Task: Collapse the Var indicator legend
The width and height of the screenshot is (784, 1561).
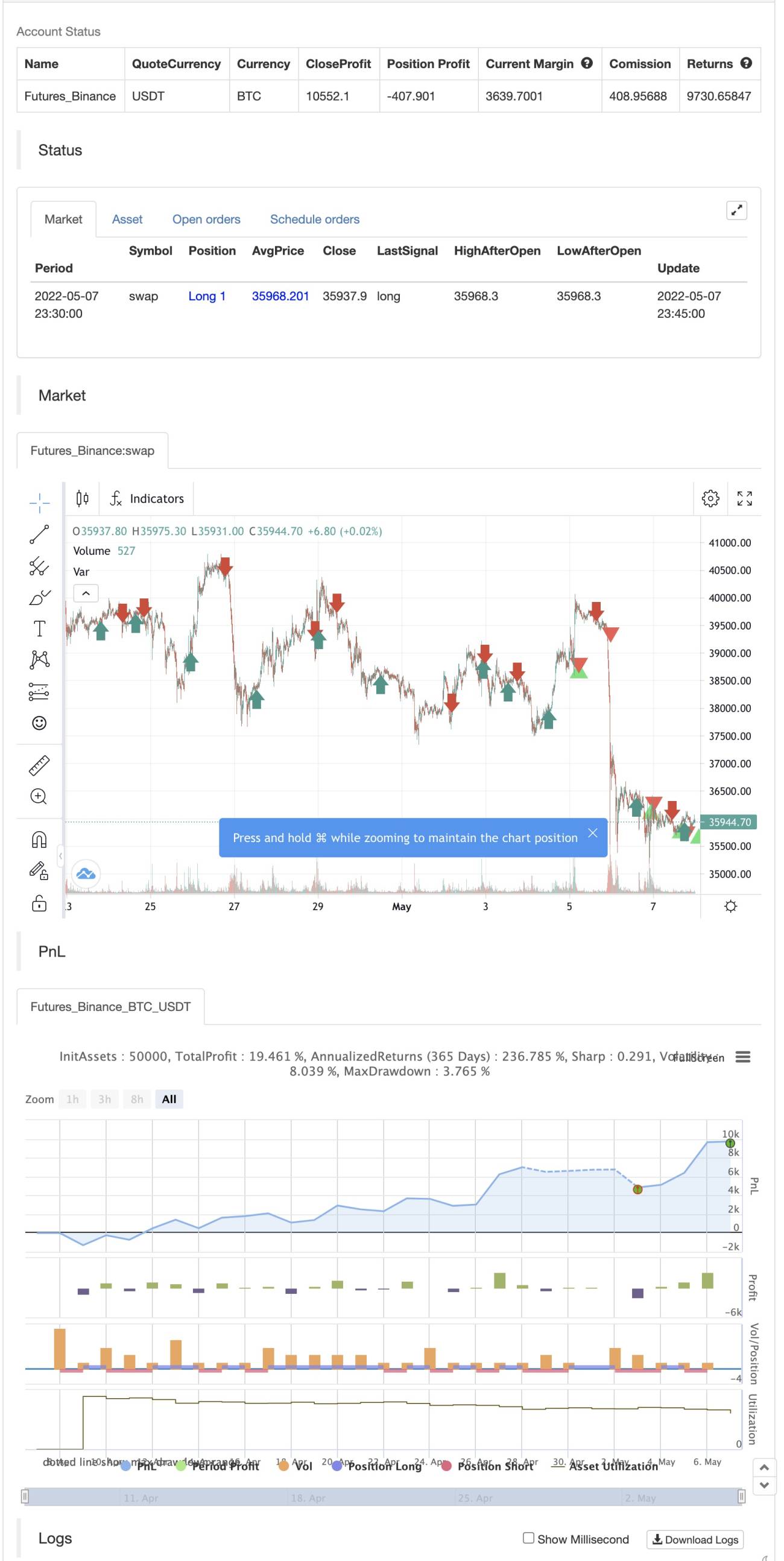Action: click(x=86, y=594)
